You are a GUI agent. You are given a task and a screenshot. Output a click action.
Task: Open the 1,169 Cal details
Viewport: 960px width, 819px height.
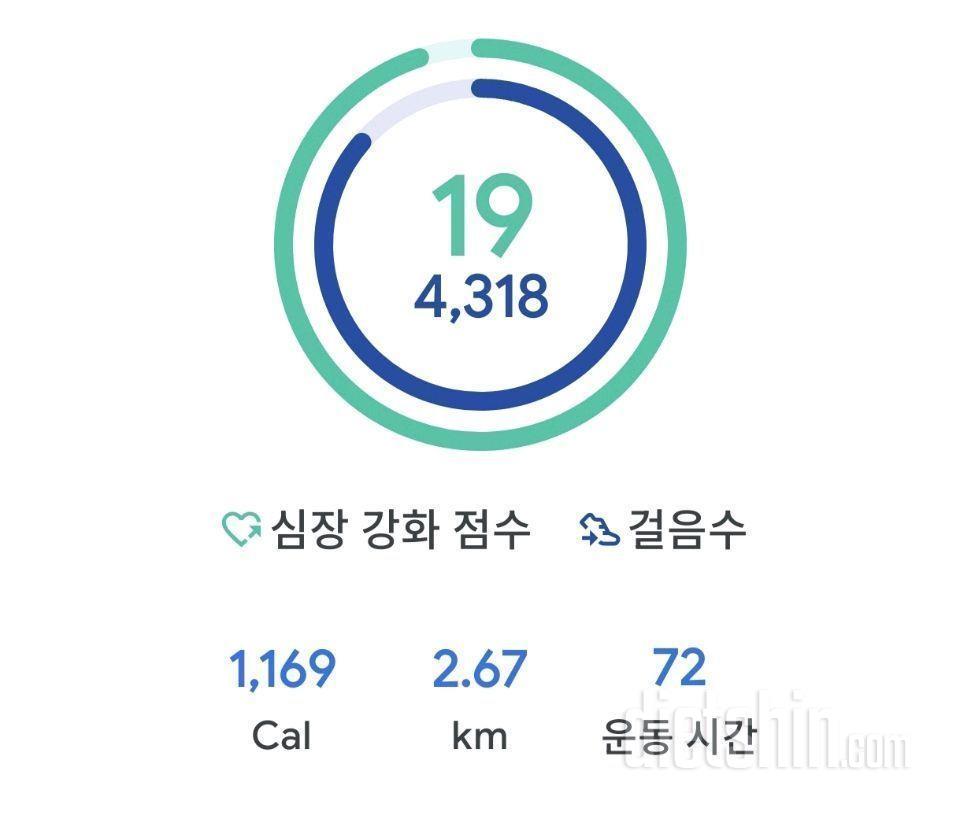coord(282,699)
